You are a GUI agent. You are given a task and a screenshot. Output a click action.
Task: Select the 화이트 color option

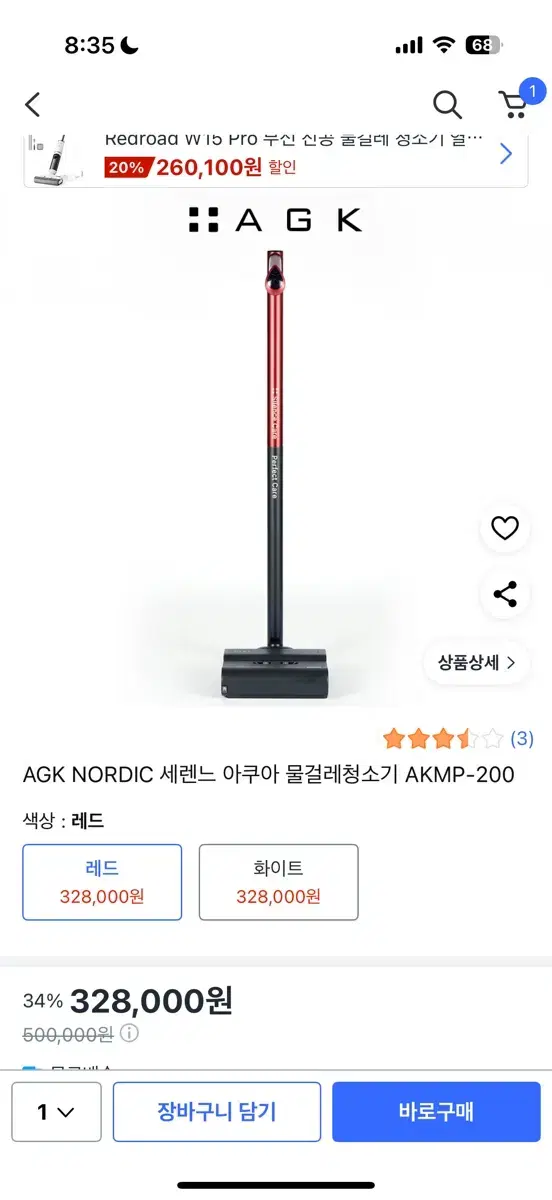pos(278,882)
